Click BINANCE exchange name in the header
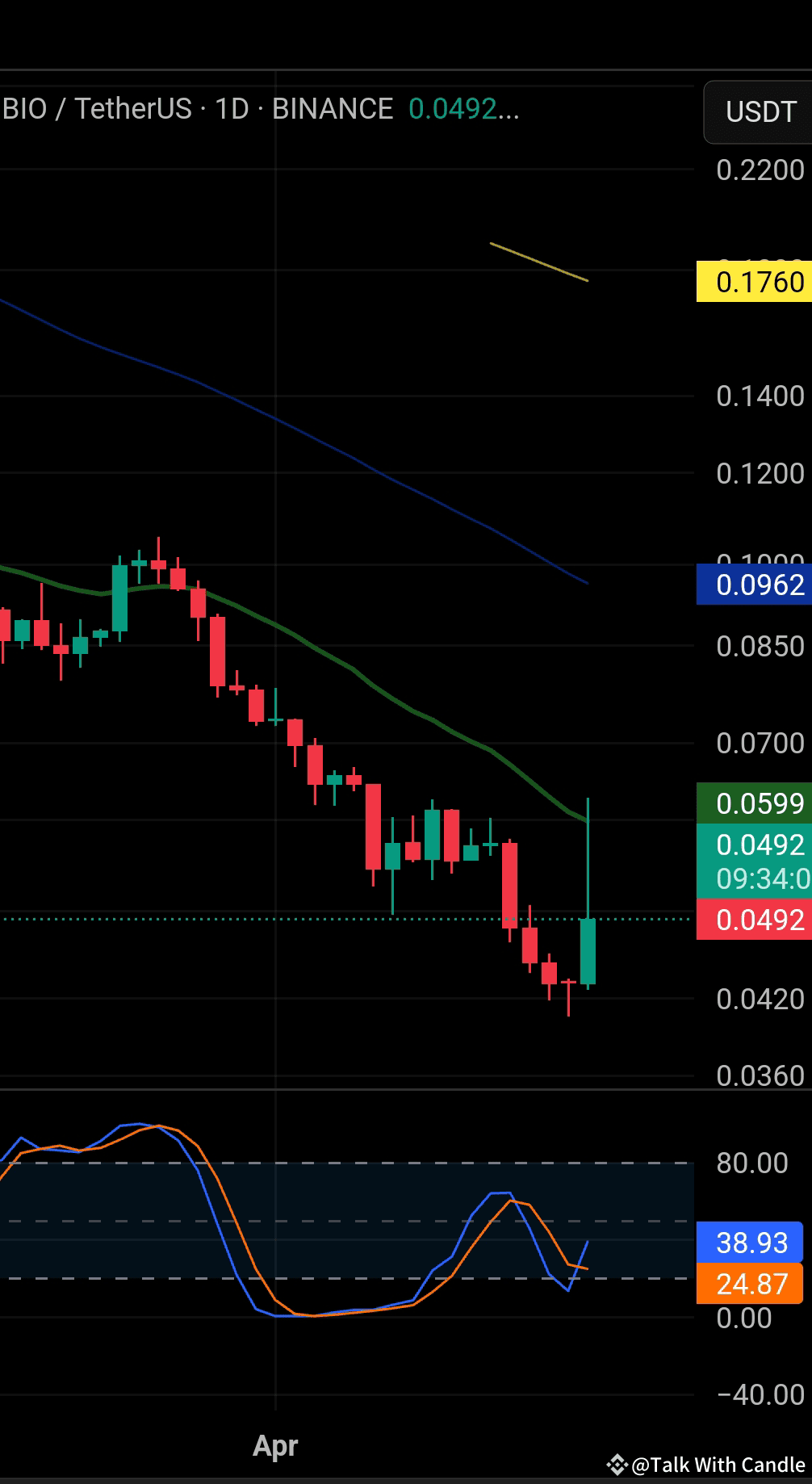The width and height of the screenshot is (812, 1484). (x=331, y=108)
